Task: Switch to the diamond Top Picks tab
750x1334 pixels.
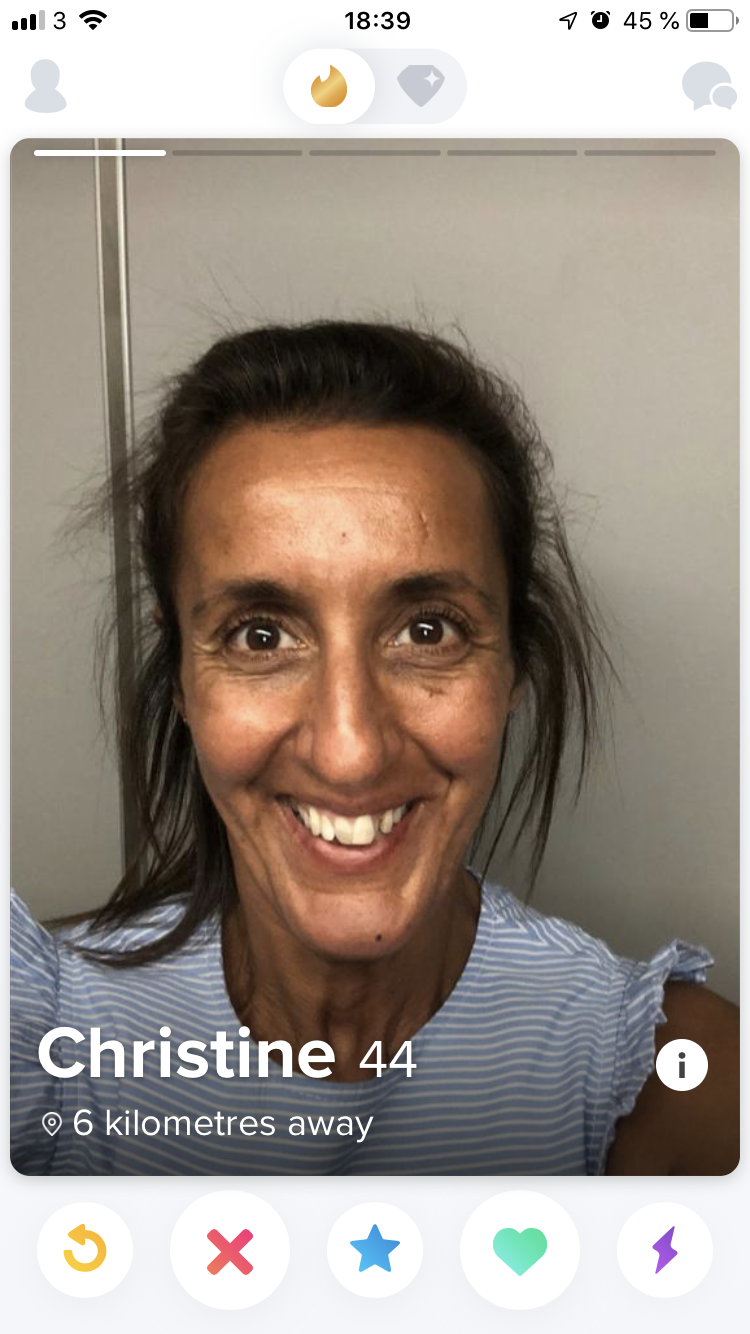Action: pyautogui.click(x=420, y=86)
